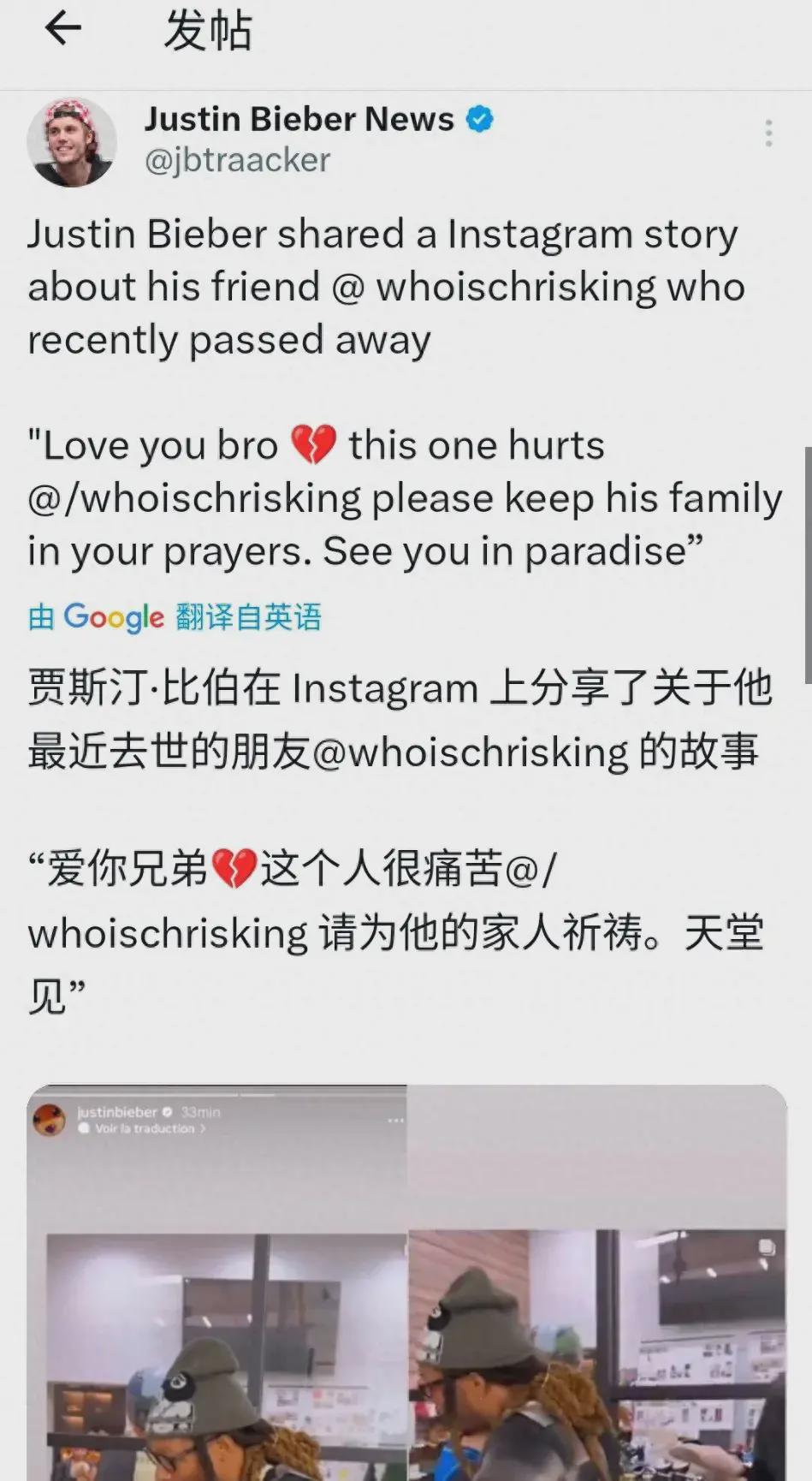Open the right image of the post

(x=597, y=1284)
